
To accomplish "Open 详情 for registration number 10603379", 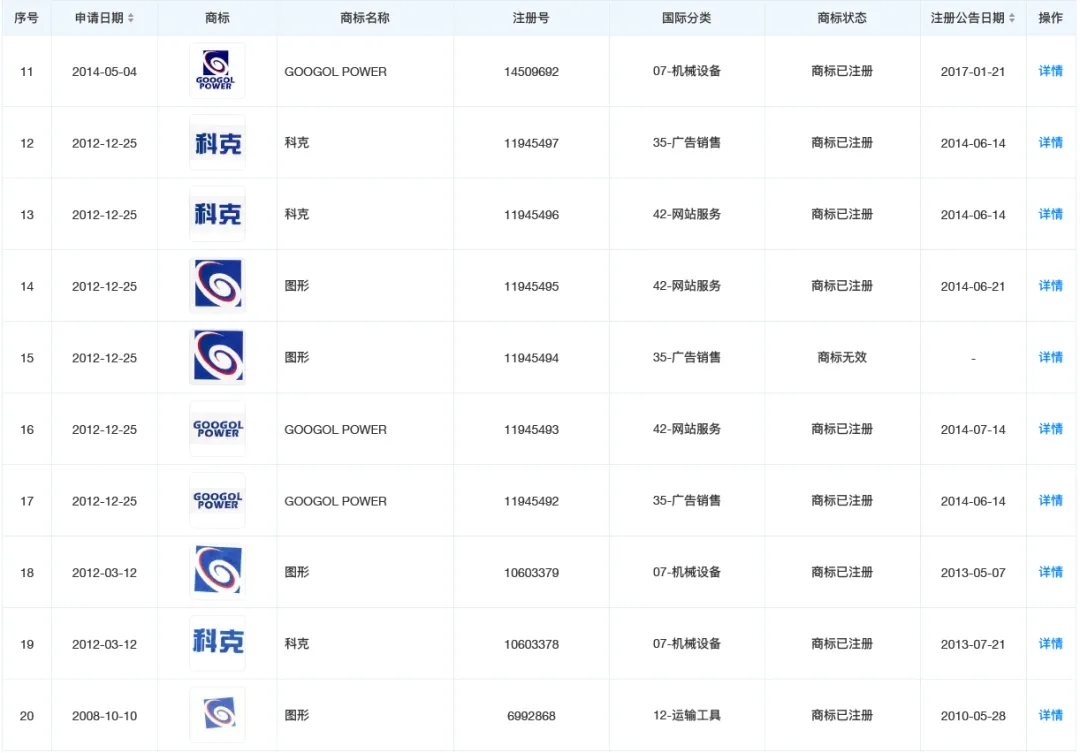I will (x=1050, y=572).
